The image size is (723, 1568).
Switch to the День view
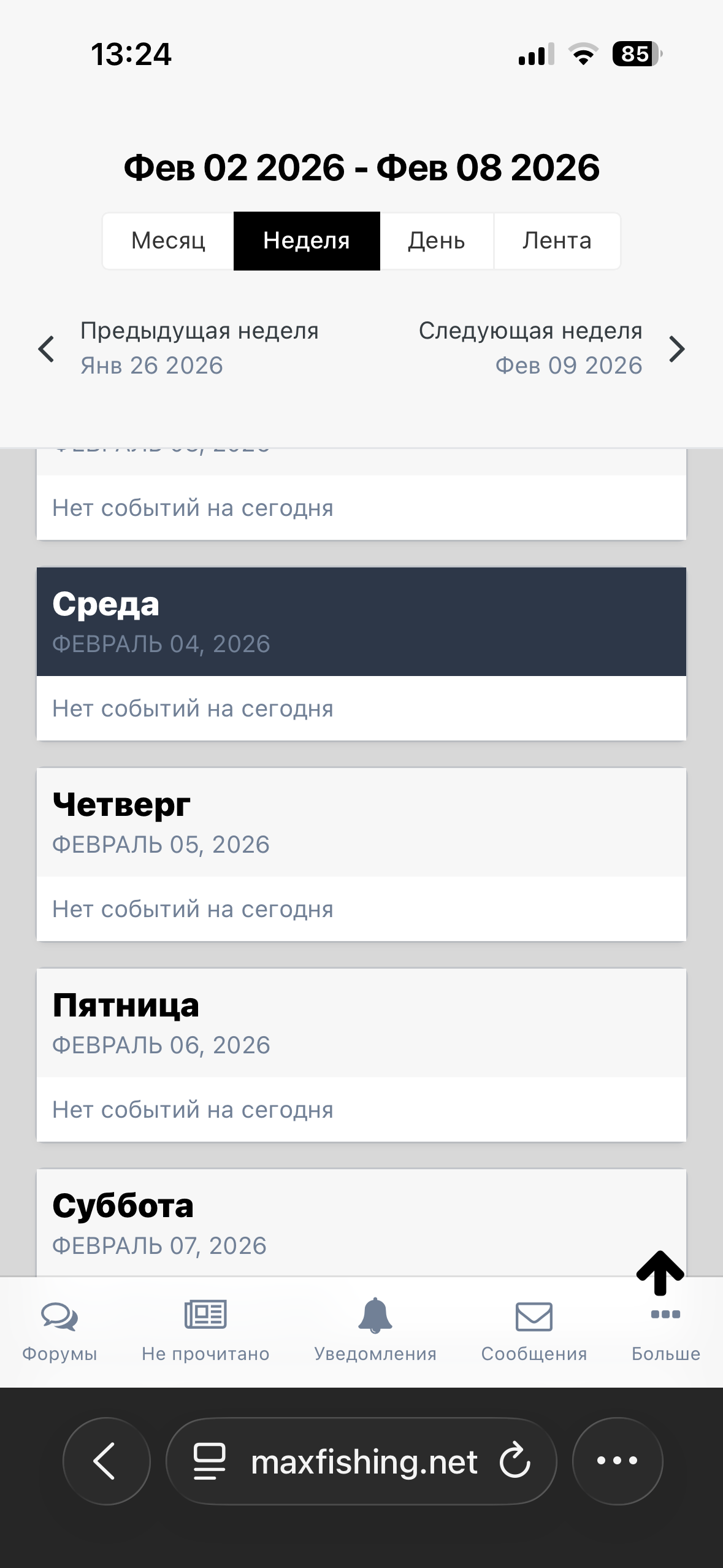(x=437, y=241)
